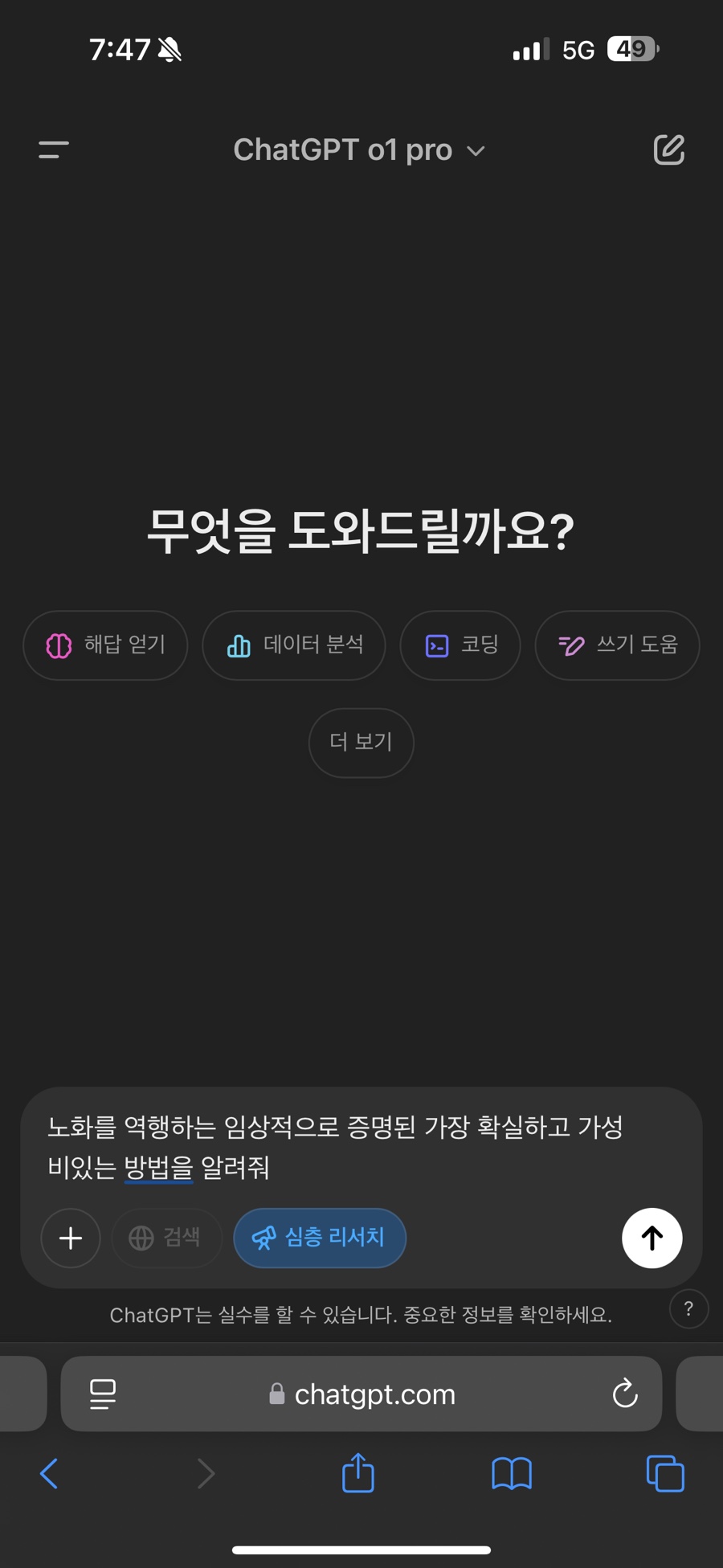
Task: Show more suggestions with 더 보기
Action: point(361,742)
